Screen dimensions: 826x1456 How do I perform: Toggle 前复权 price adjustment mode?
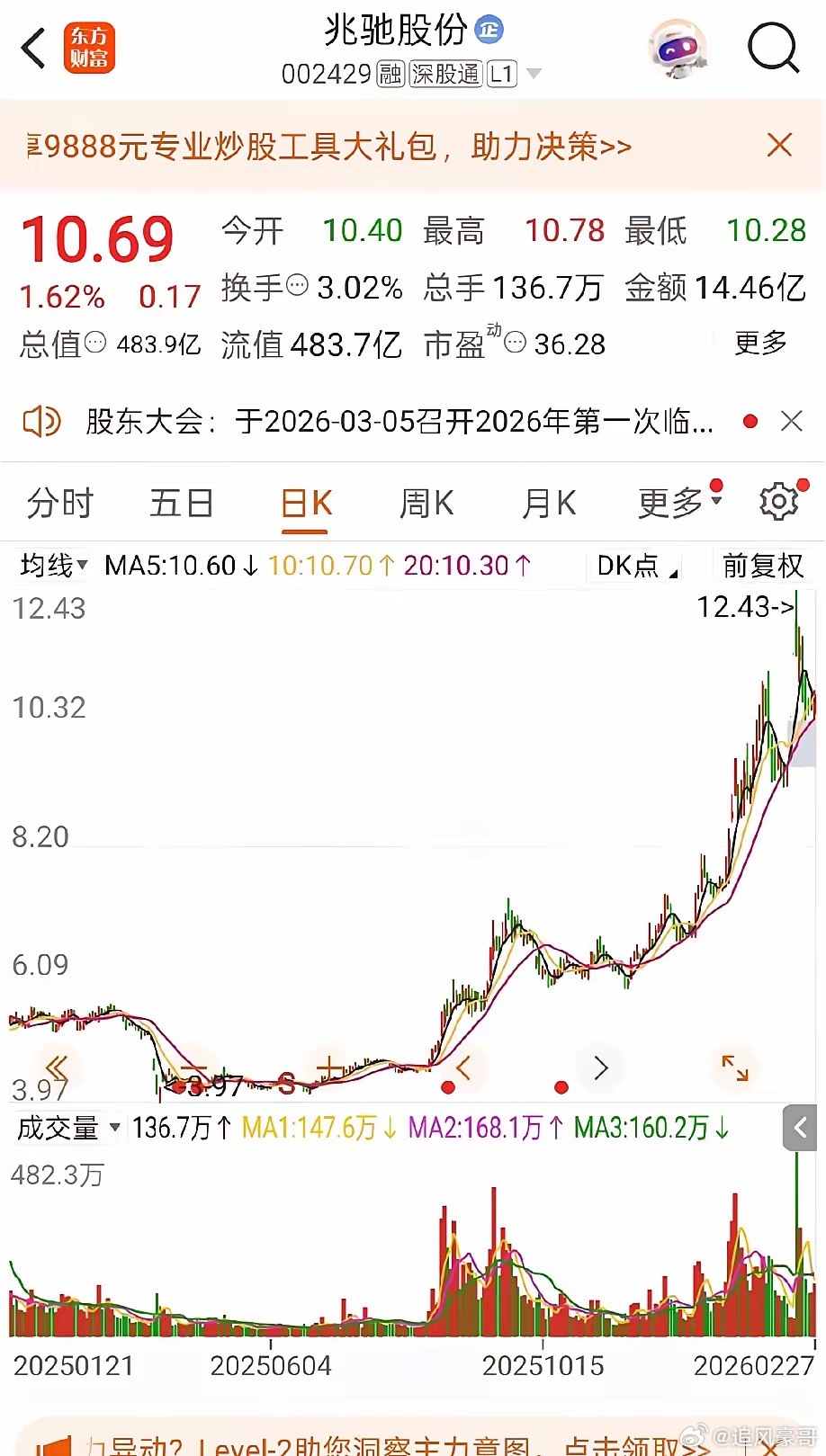point(761,565)
